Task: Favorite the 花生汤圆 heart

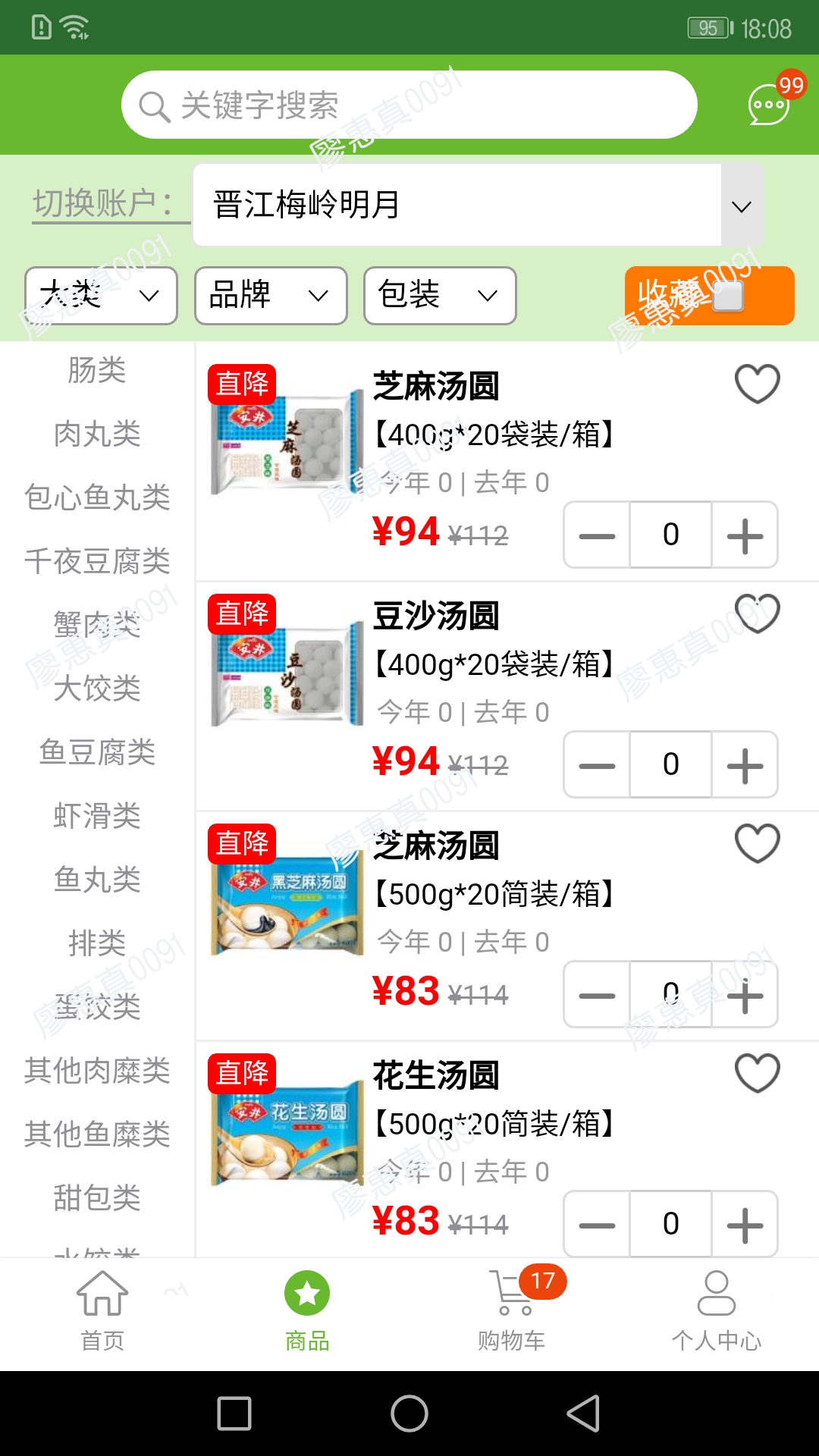Action: coord(756,1071)
